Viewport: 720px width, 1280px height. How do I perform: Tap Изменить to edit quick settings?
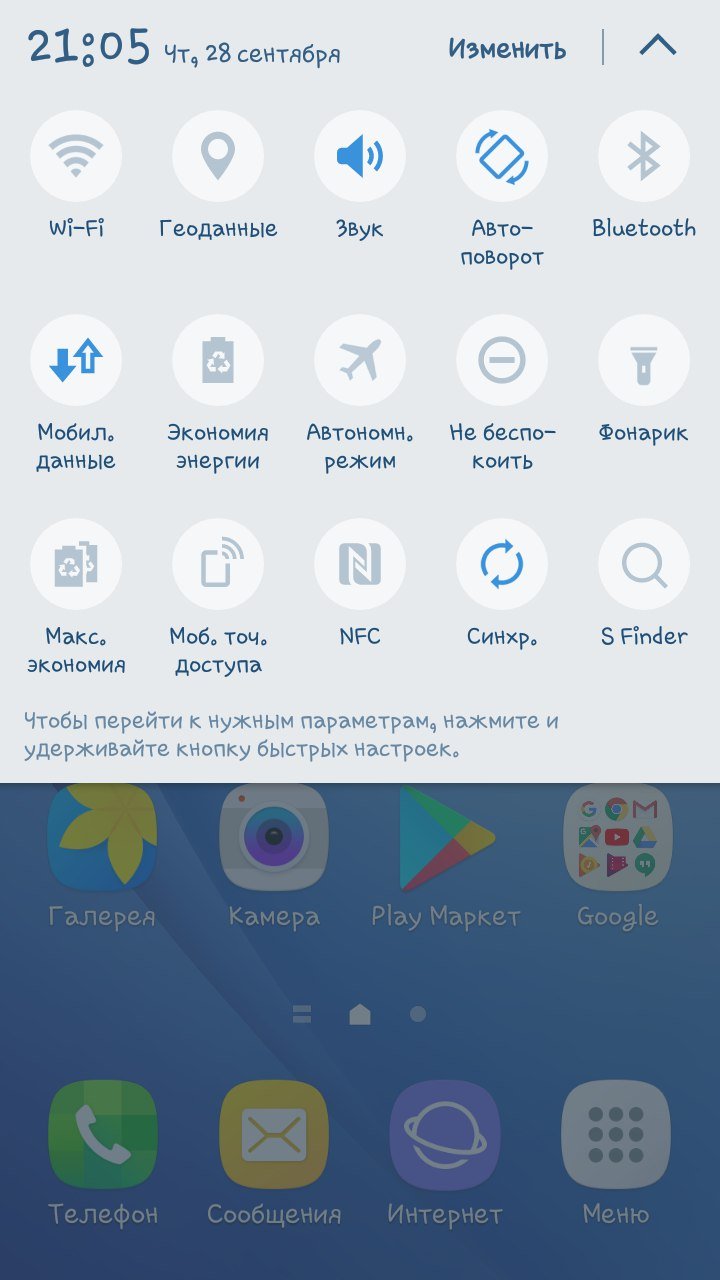coord(507,48)
